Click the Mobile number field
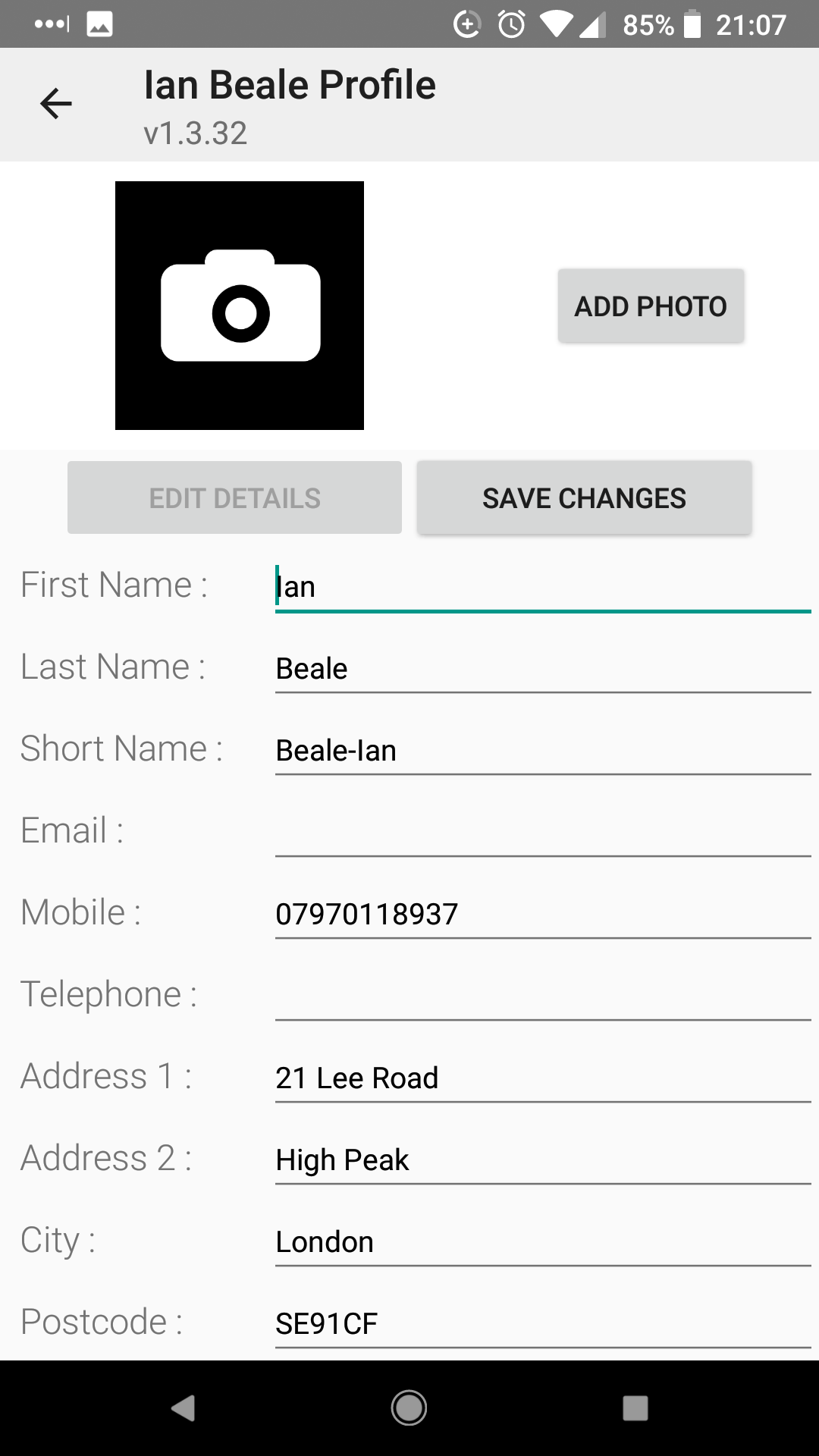This screenshot has height=1456, width=819. click(x=542, y=914)
